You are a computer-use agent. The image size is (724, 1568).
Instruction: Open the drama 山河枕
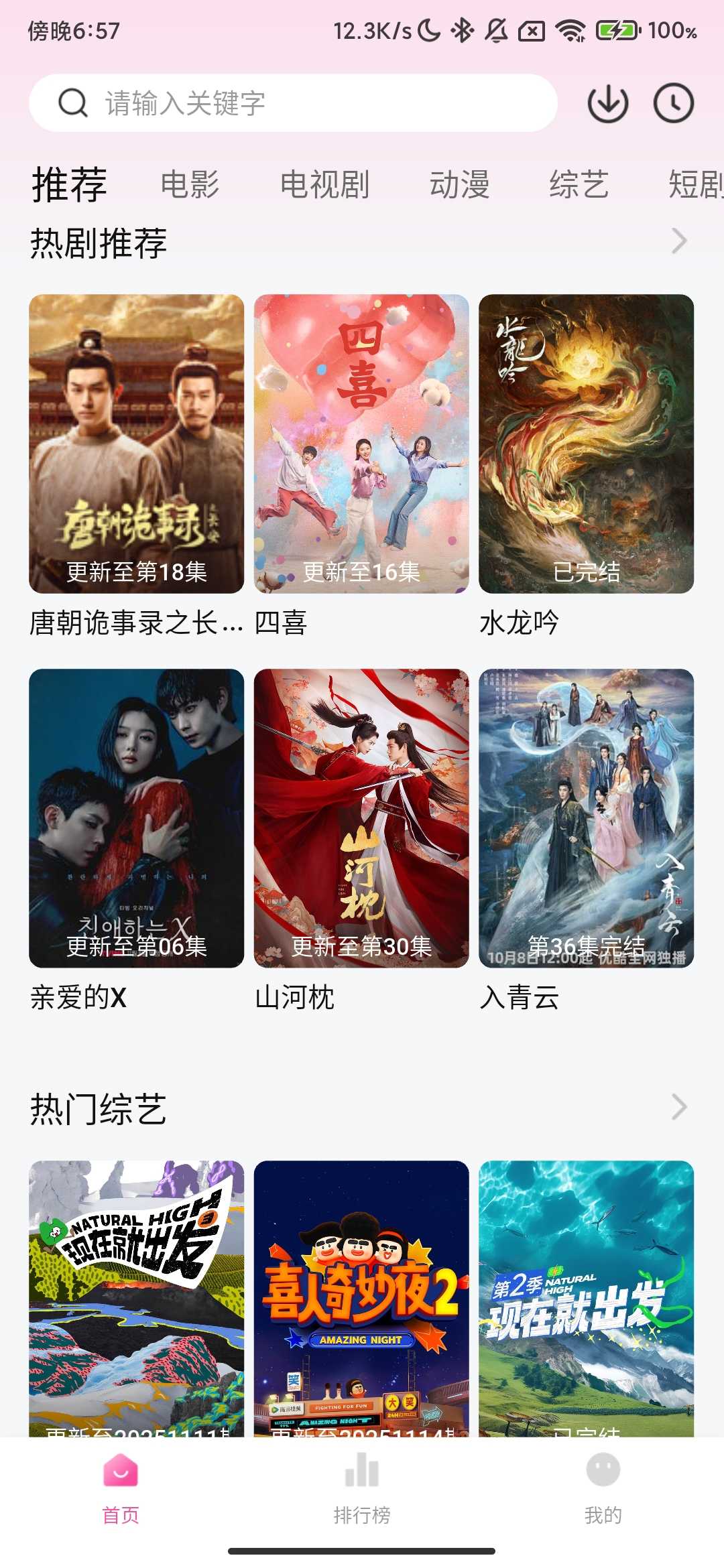361,818
